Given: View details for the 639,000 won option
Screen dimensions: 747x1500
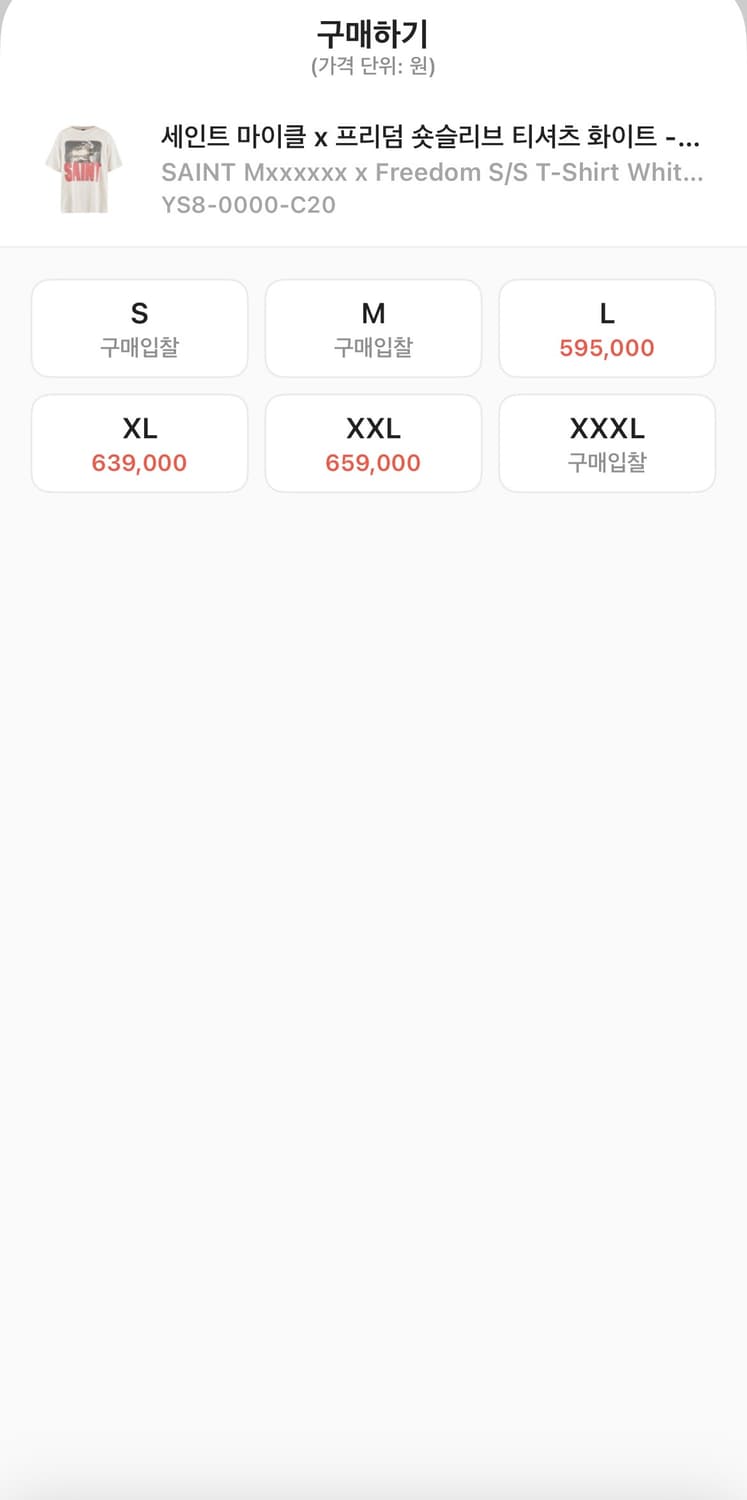Looking at the screenshot, I should [139, 443].
